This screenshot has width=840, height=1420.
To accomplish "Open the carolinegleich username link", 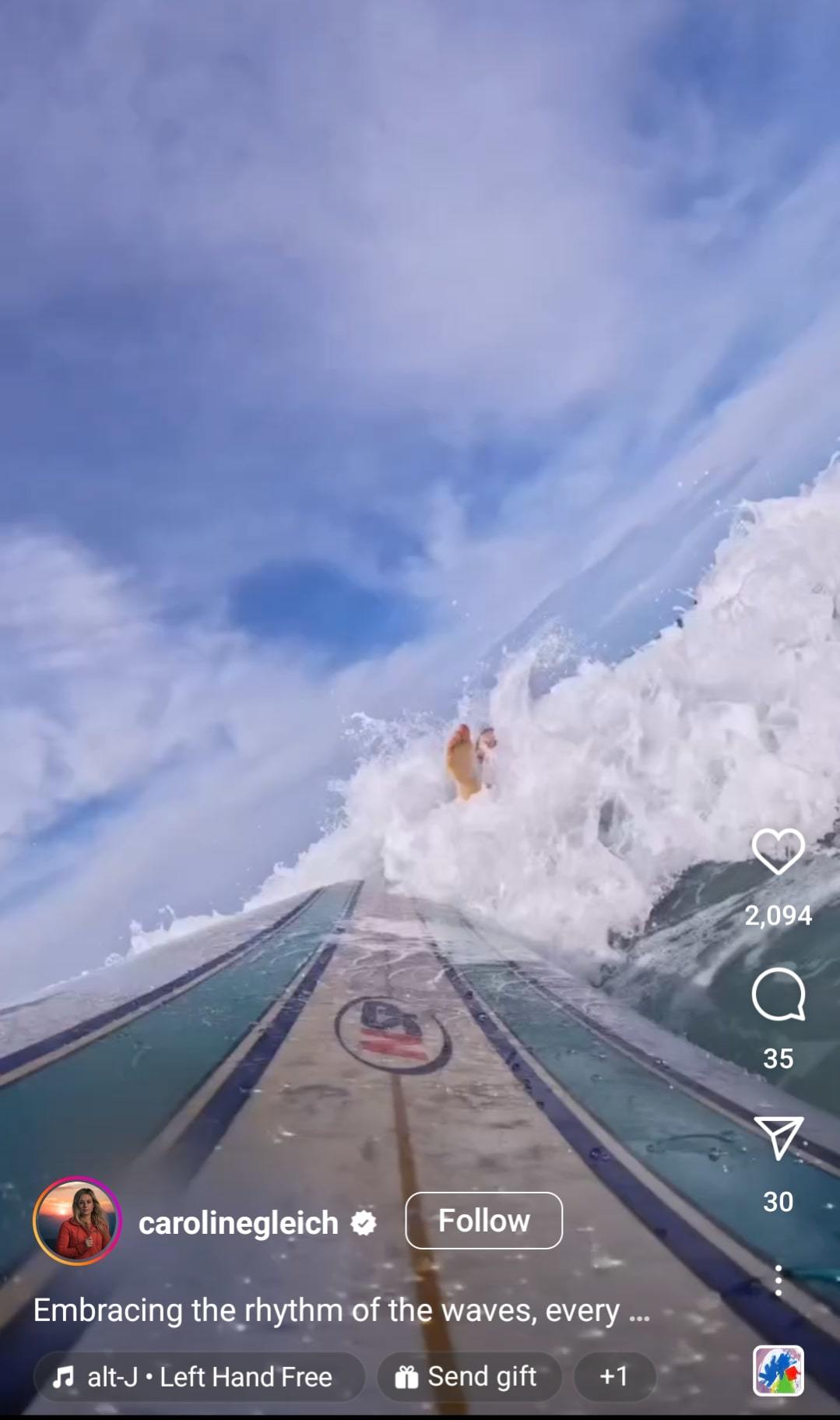I will [238, 1223].
